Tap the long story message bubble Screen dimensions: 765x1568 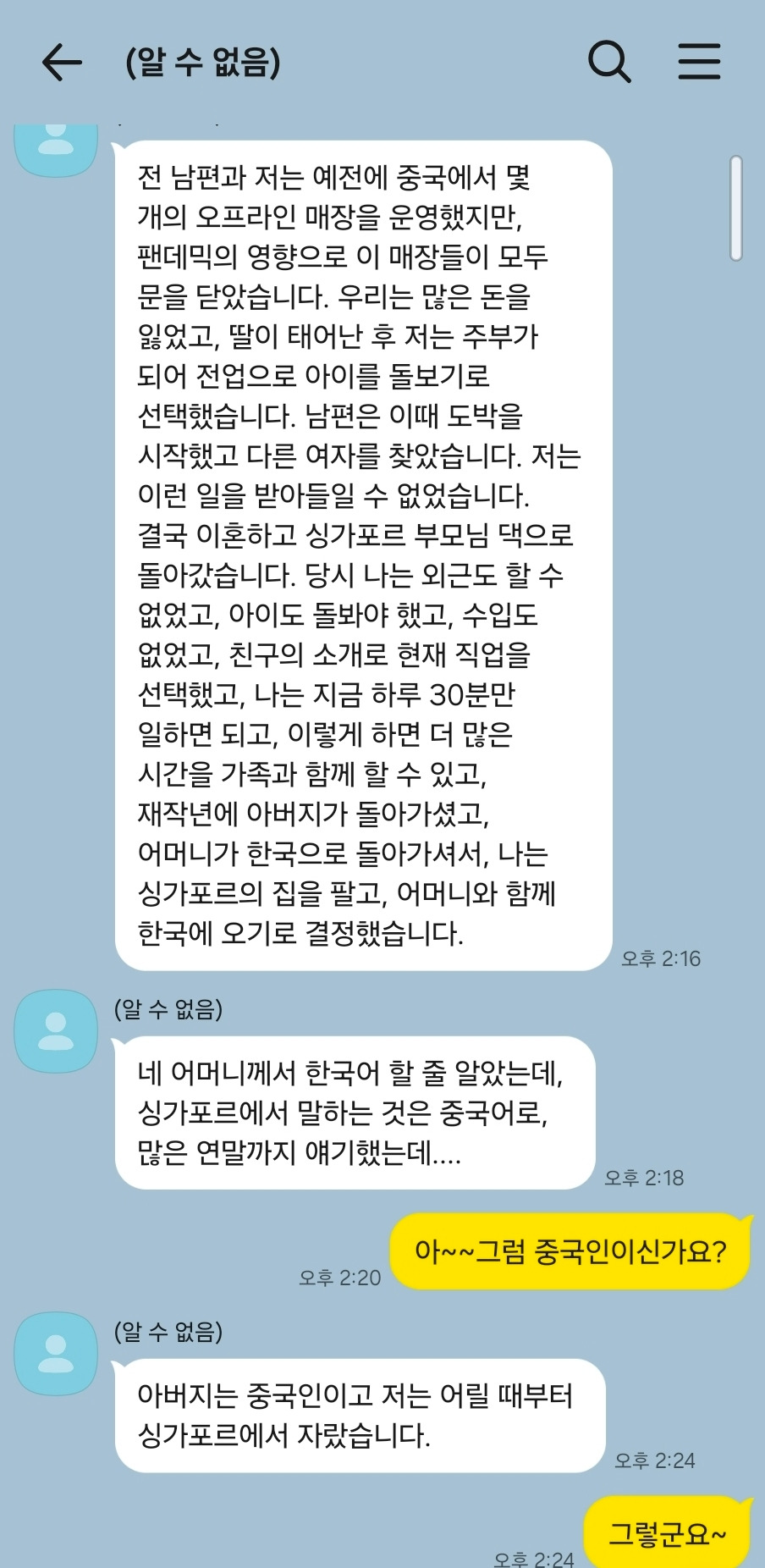pyautogui.click(x=364, y=550)
